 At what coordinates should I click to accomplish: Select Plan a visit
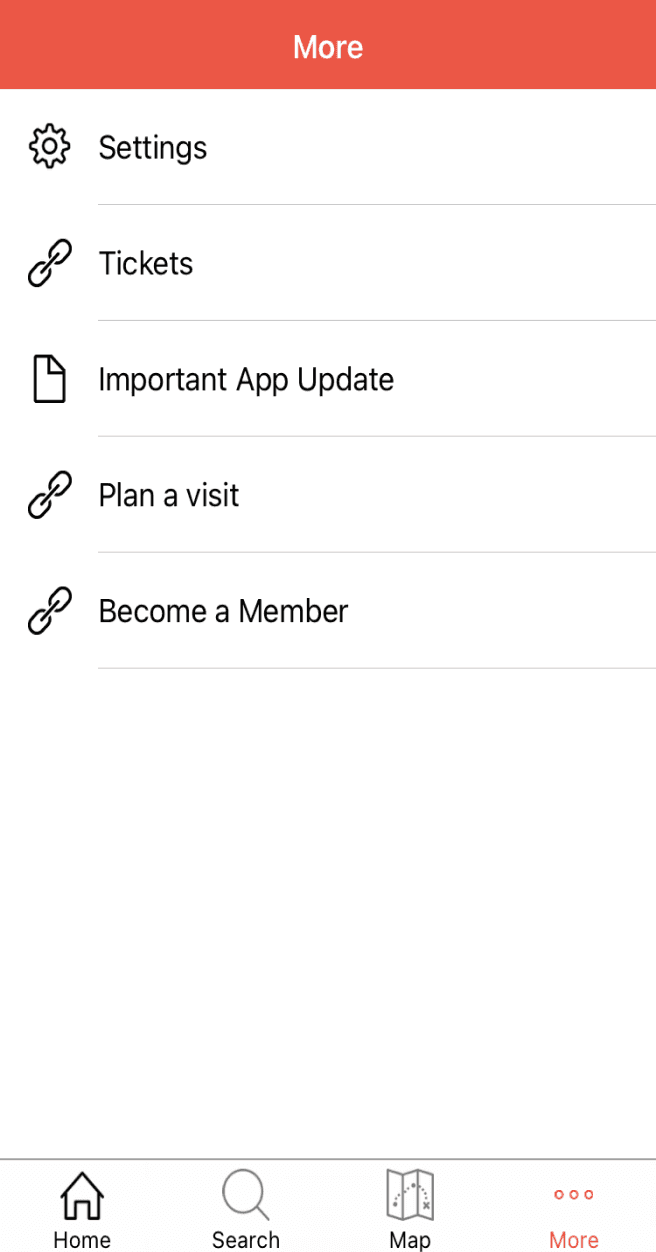328,495
